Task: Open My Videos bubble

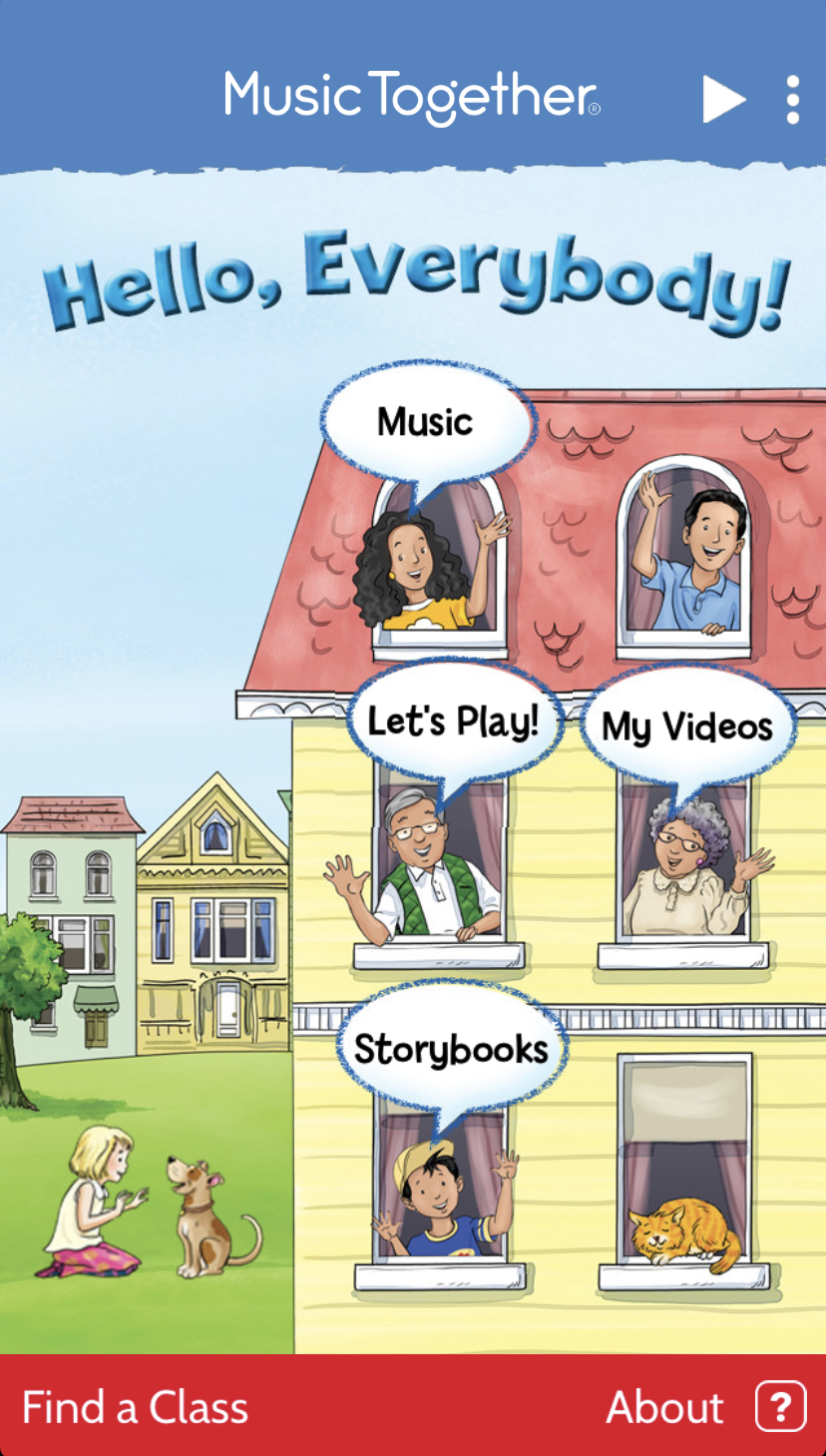Action: pos(687,727)
